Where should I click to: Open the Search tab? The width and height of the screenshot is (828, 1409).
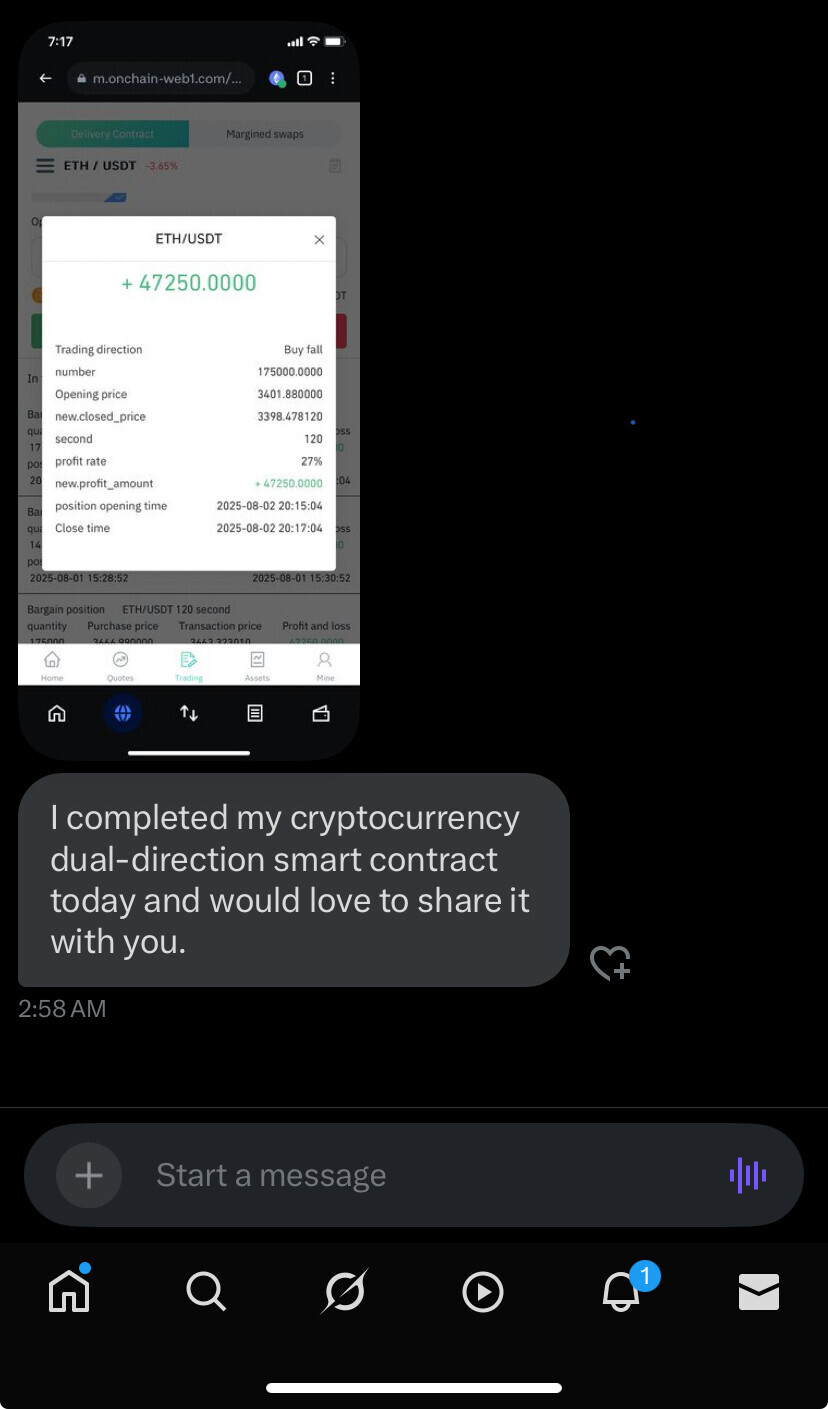[206, 1292]
